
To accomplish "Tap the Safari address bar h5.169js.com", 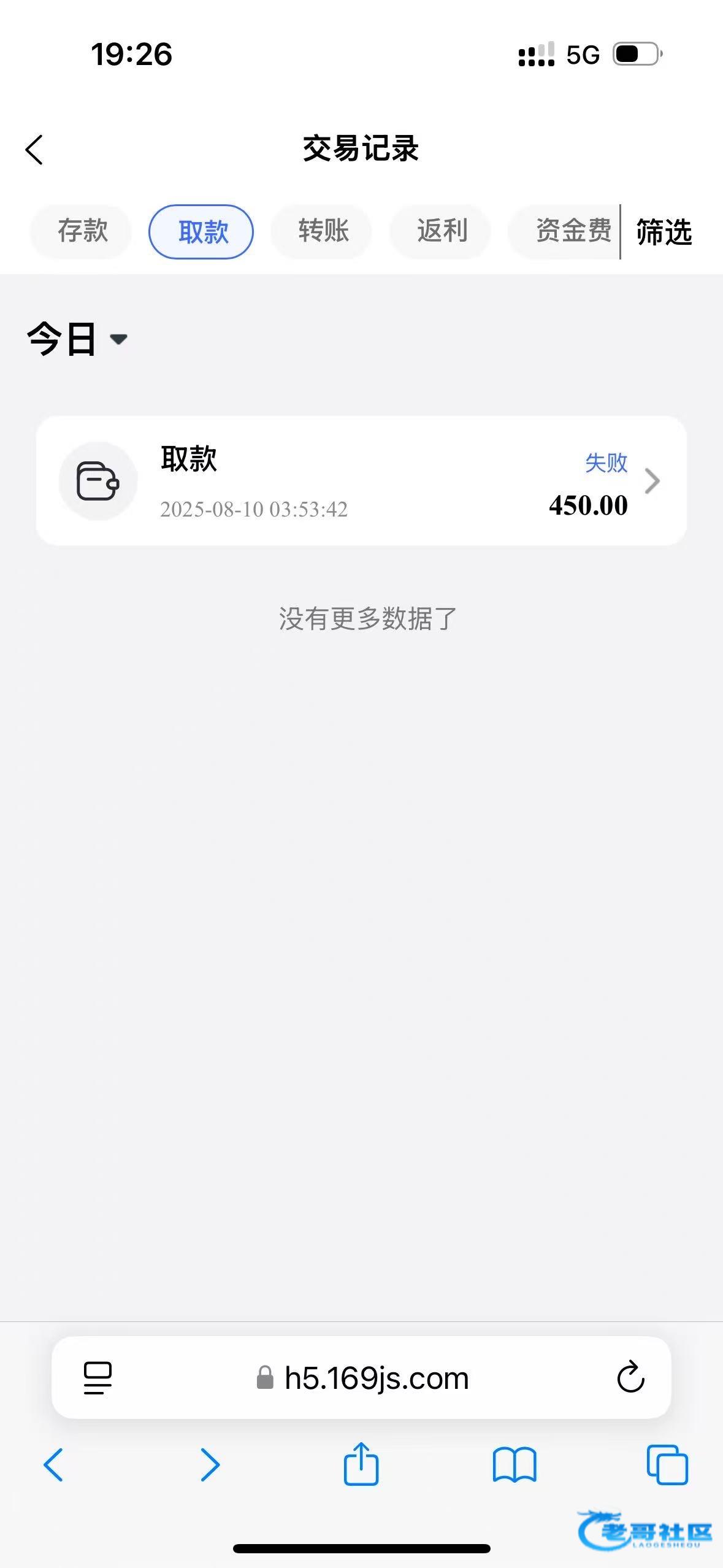I will [362, 1378].
